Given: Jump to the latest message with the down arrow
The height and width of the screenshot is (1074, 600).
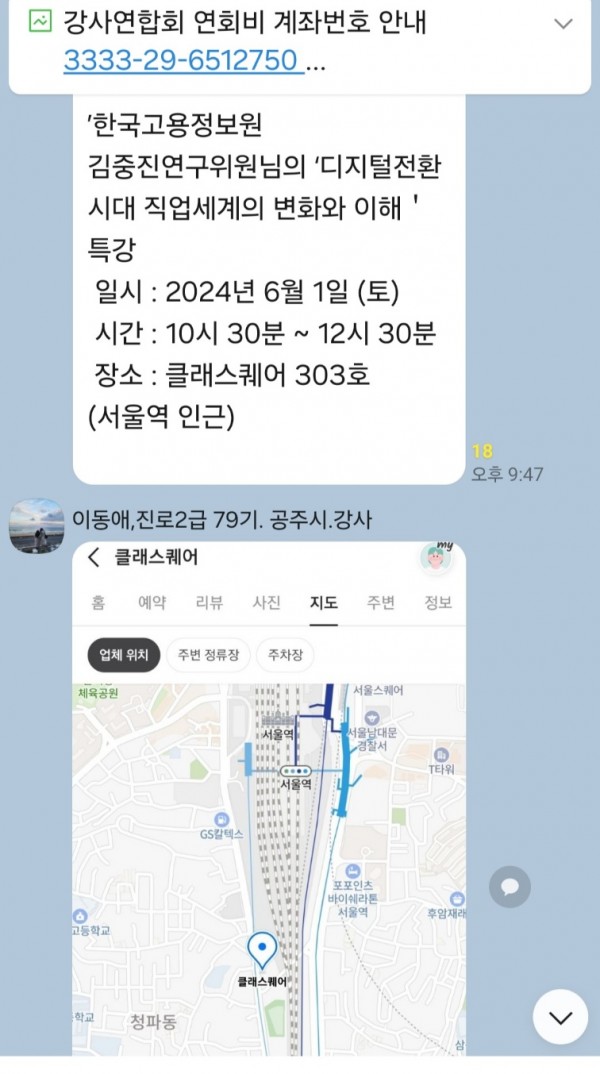Looking at the screenshot, I should (560, 1018).
